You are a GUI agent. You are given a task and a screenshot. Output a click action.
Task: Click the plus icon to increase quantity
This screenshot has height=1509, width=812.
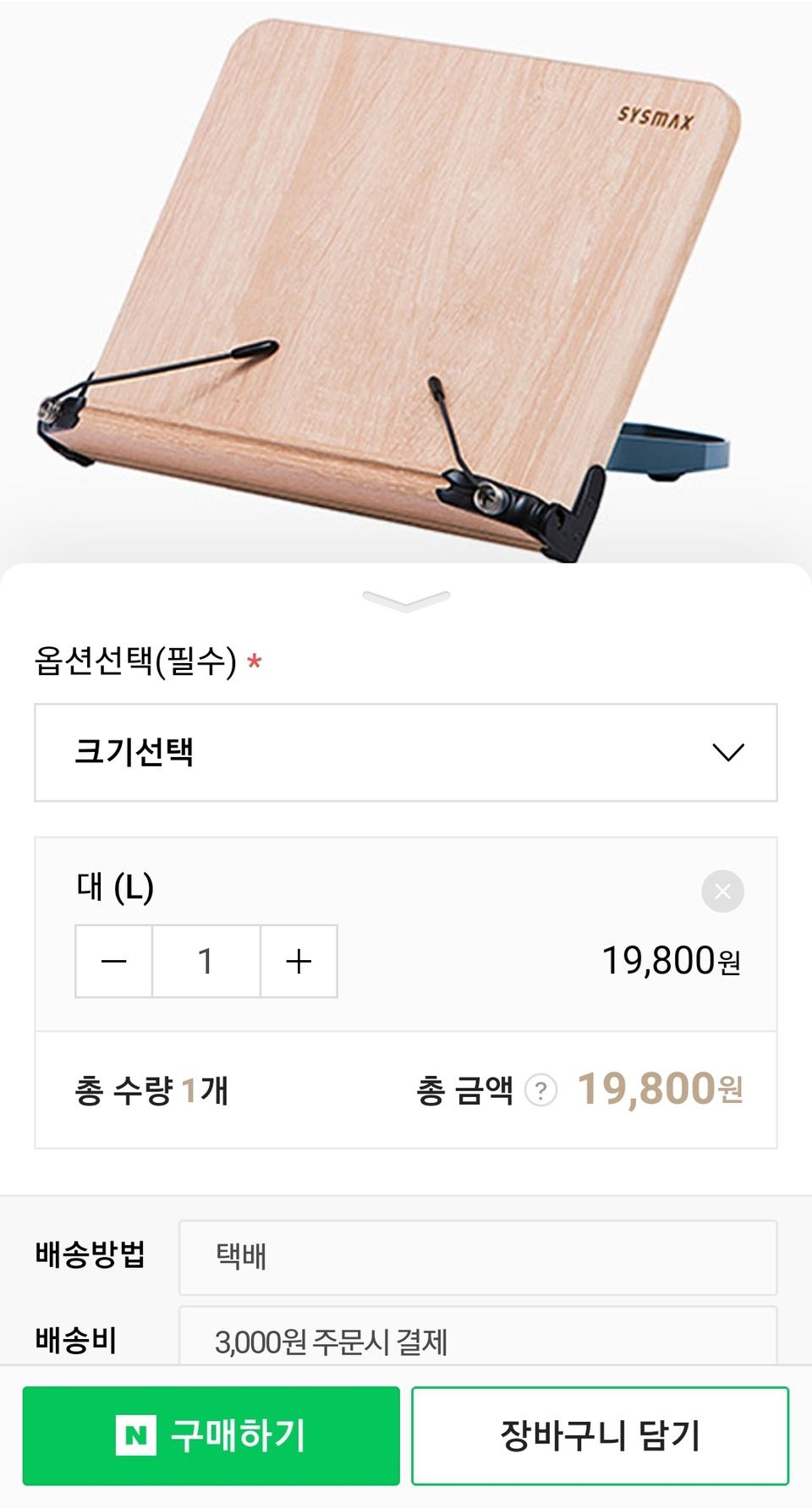click(x=299, y=961)
